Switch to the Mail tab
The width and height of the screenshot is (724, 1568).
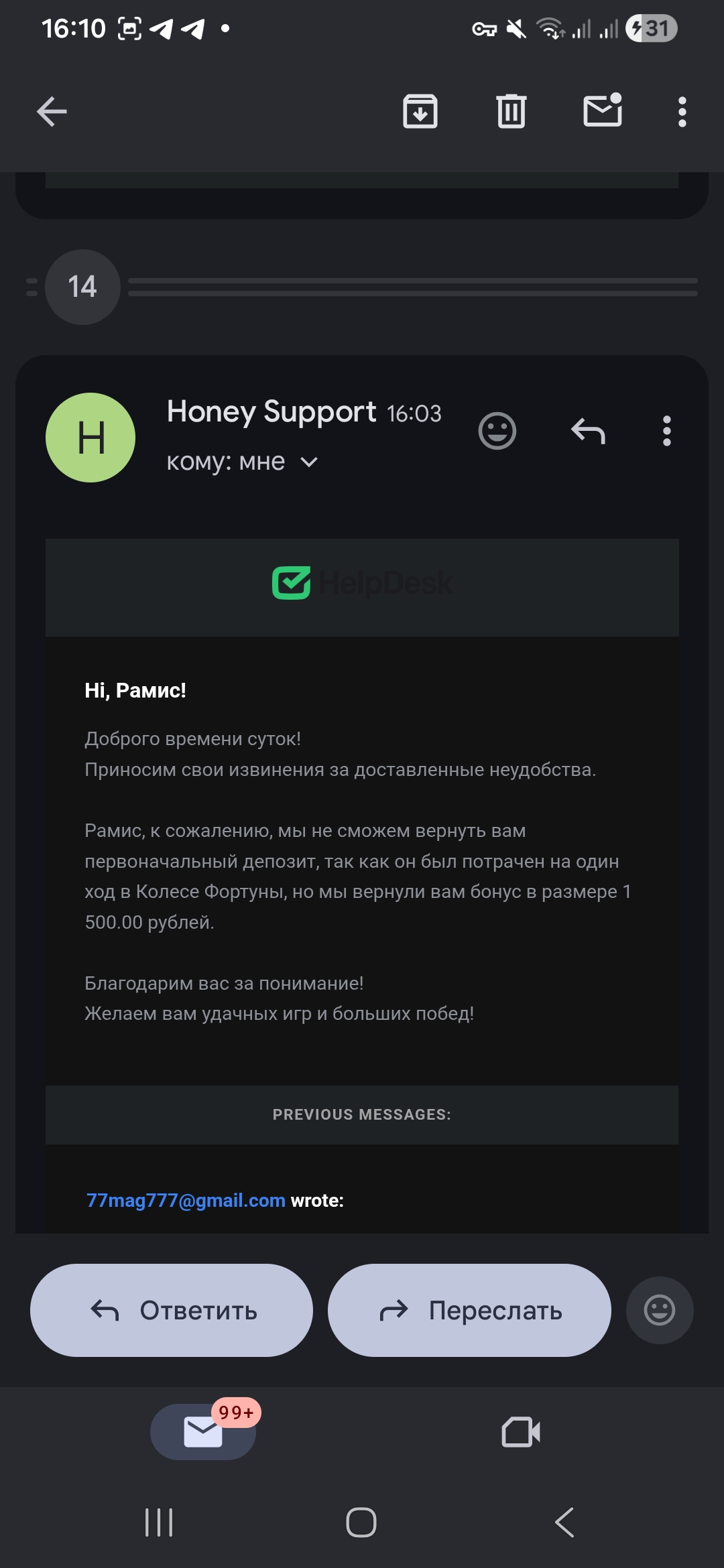pyautogui.click(x=203, y=1432)
